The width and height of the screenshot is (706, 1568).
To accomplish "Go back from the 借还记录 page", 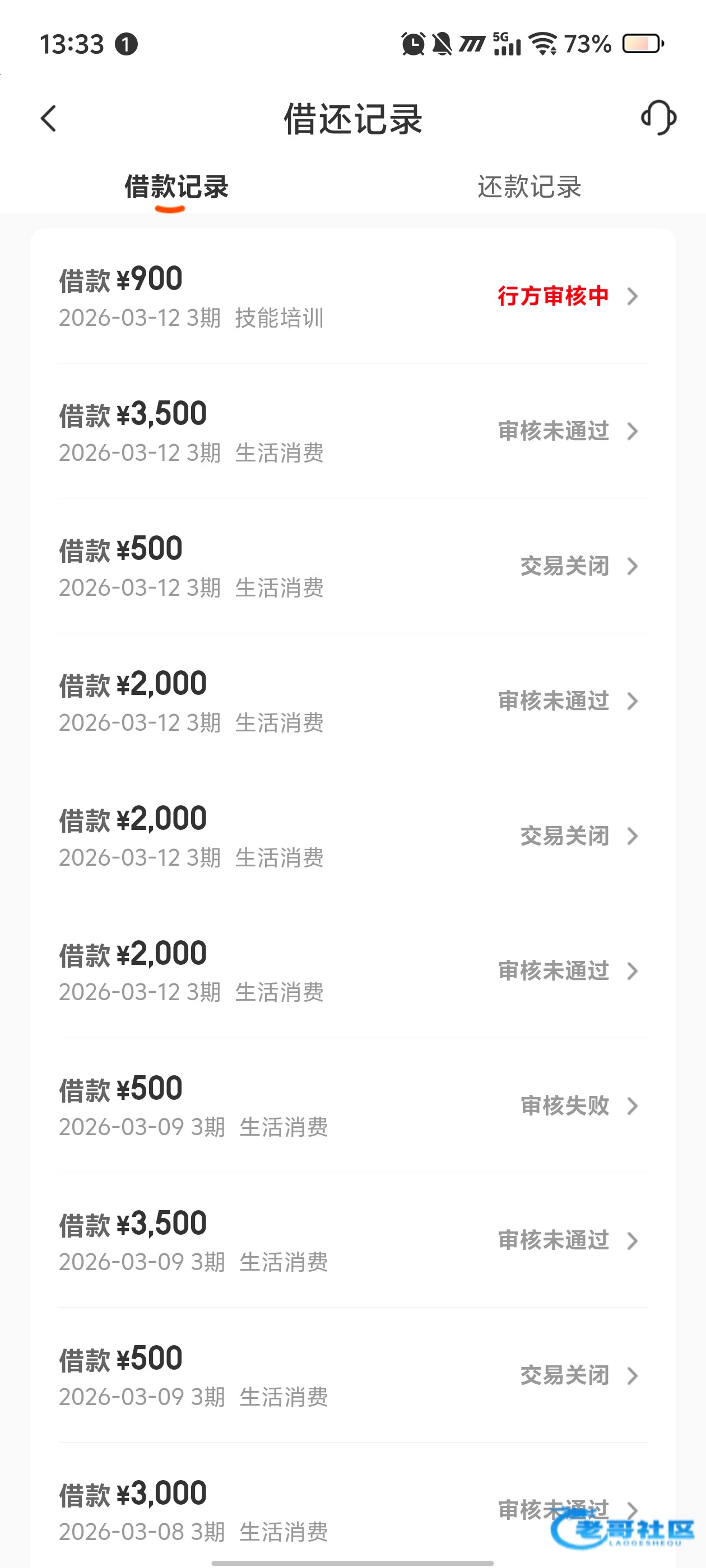I will coord(49,118).
